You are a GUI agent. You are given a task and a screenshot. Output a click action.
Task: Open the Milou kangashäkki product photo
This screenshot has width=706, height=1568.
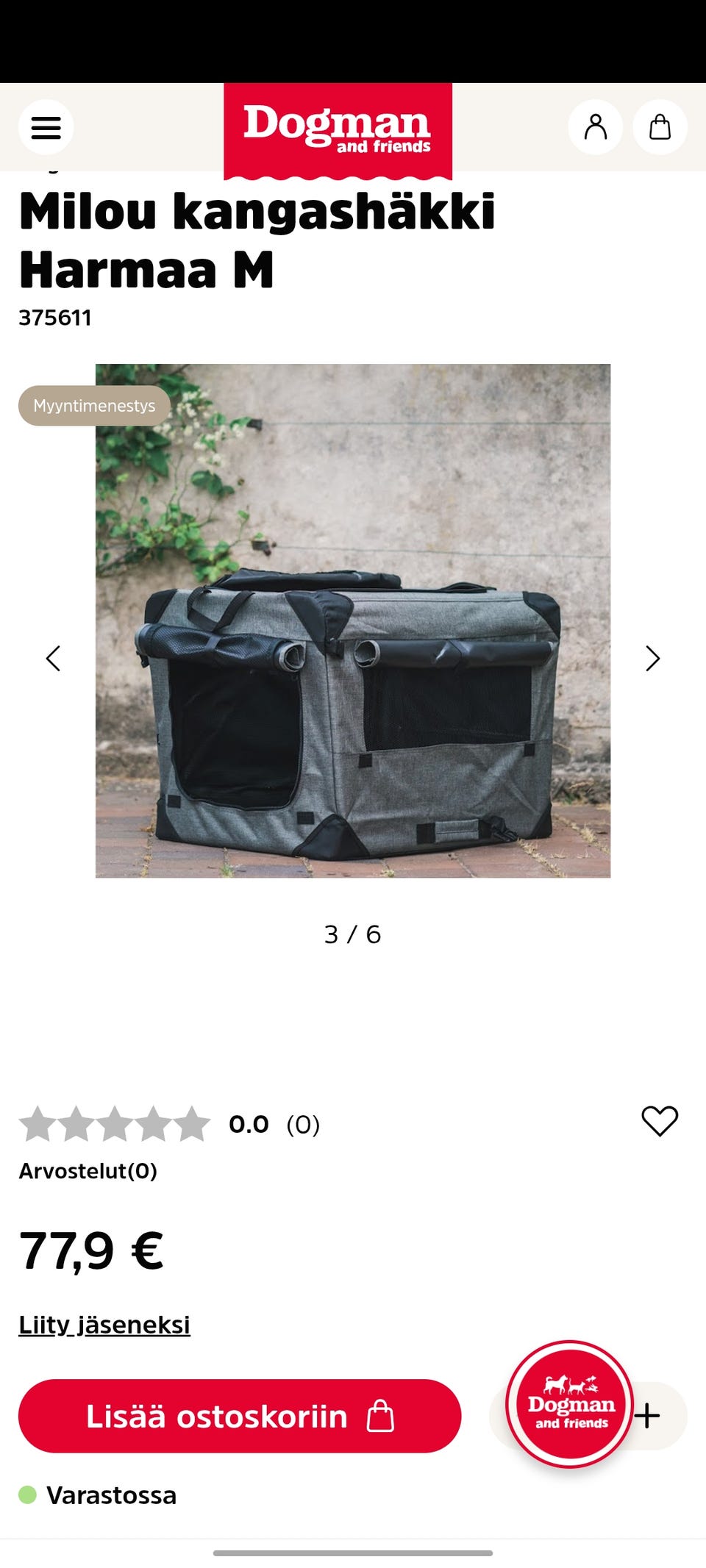[x=353, y=620]
